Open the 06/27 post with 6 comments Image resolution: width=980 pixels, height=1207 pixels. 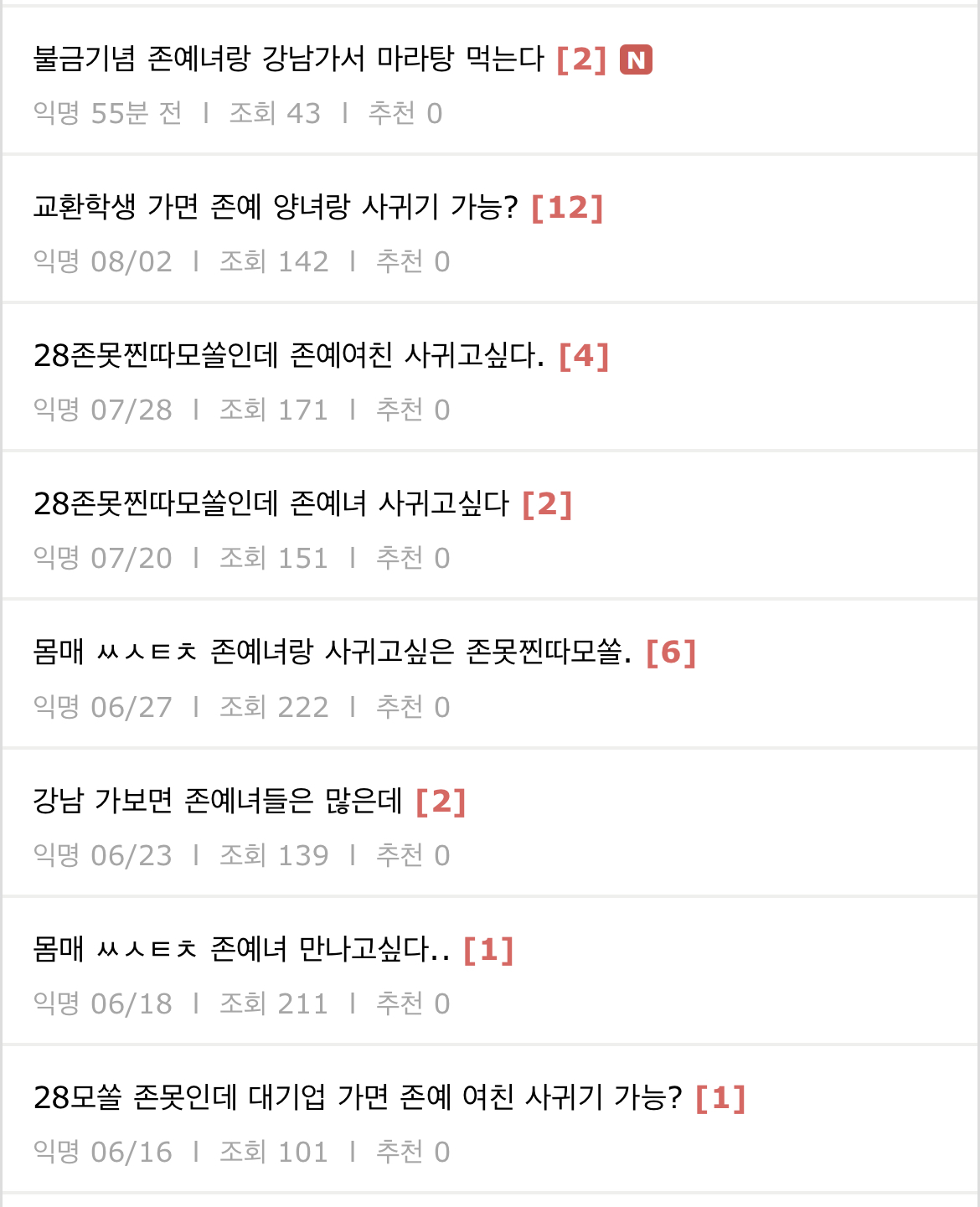point(332,653)
